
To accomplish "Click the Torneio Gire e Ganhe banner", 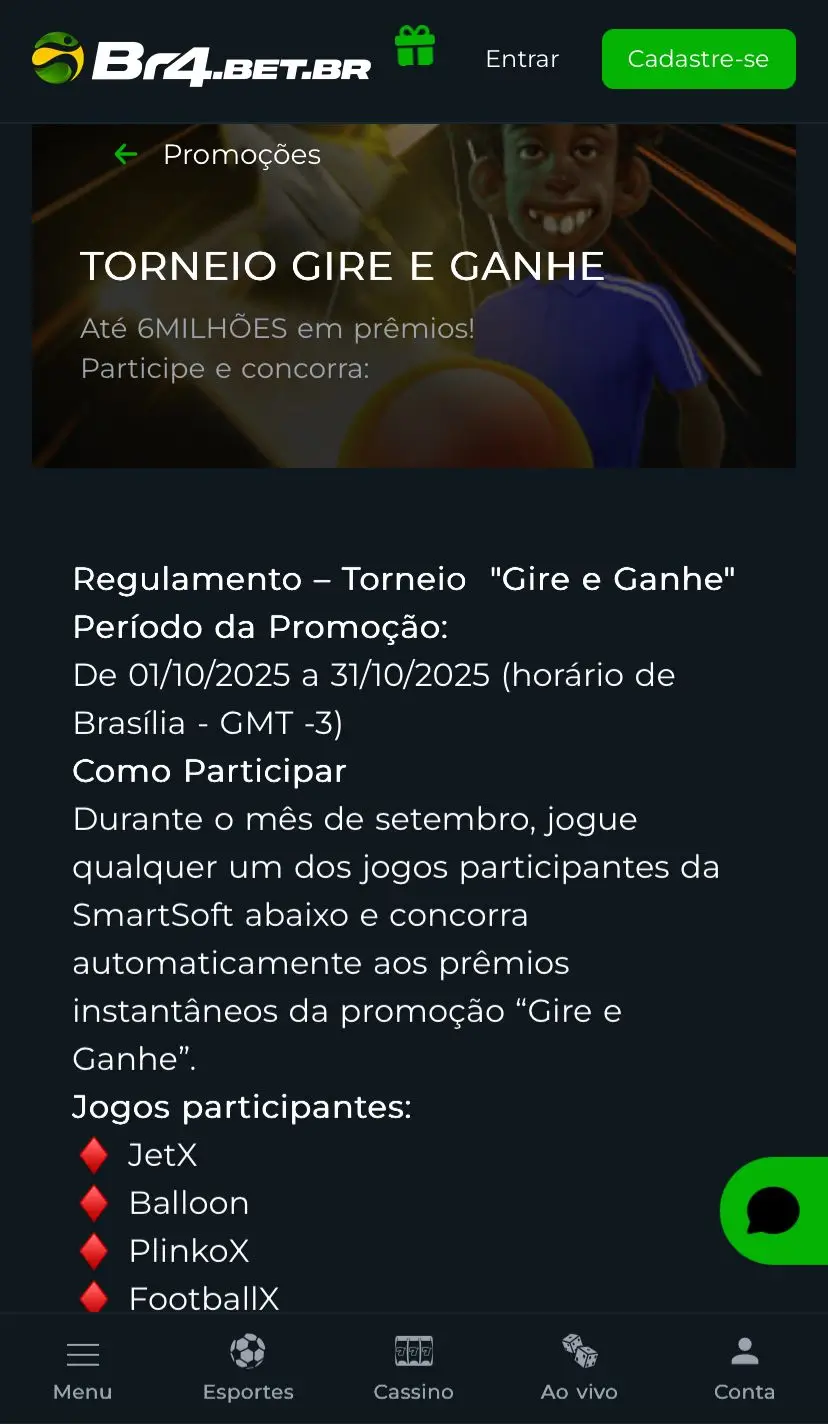I will (x=414, y=295).
